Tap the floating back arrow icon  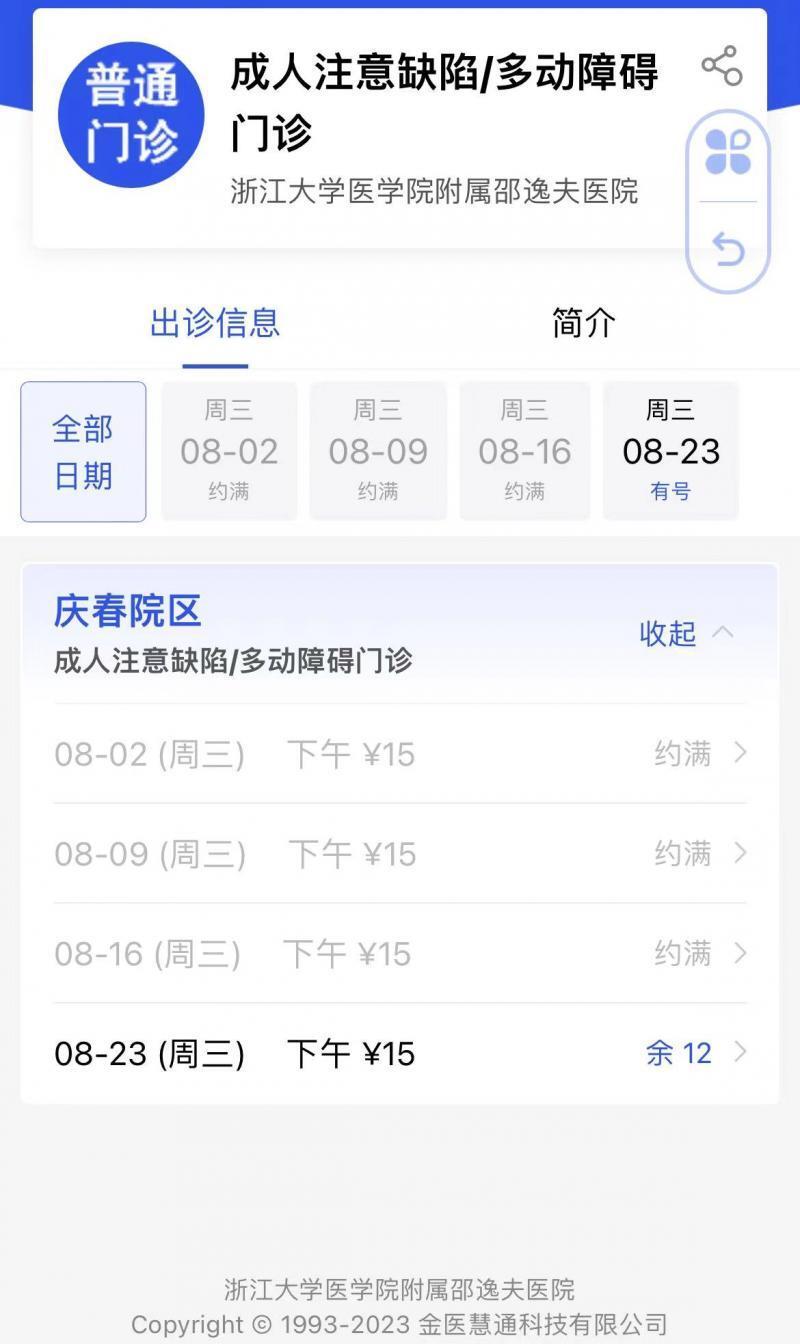728,248
